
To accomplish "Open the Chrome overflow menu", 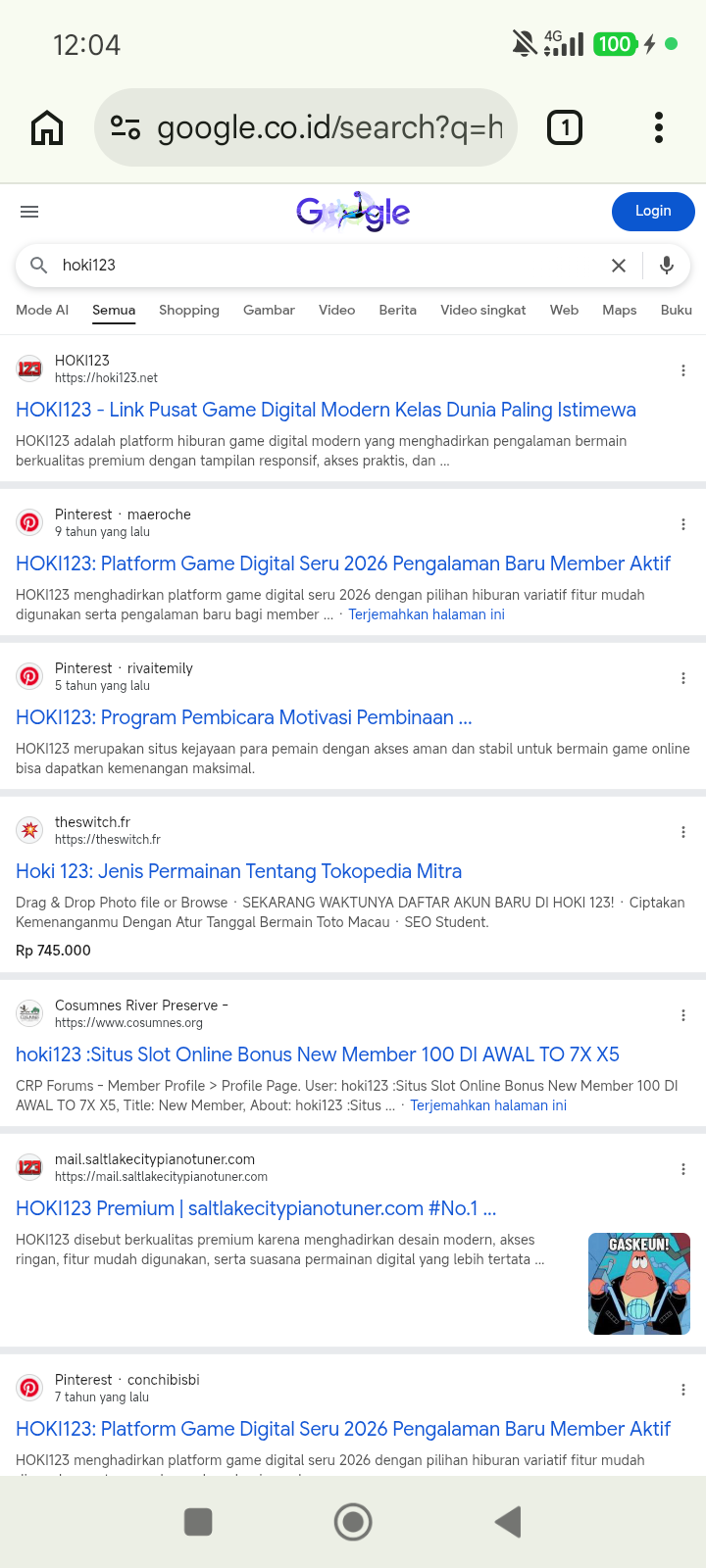I will [x=659, y=127].
